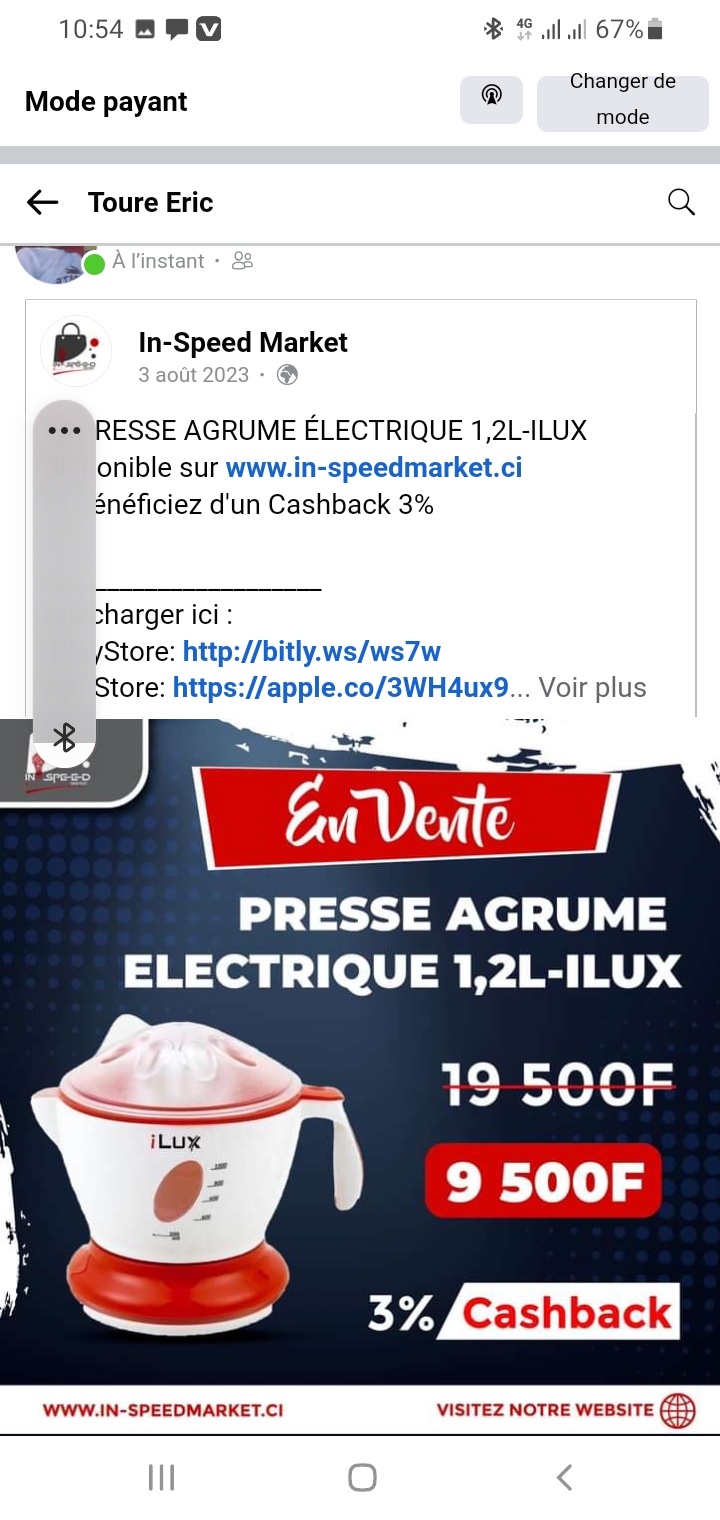Screen dimensions: 720x1520
Task: Tap the Changer de mode button
Action: 622,100
